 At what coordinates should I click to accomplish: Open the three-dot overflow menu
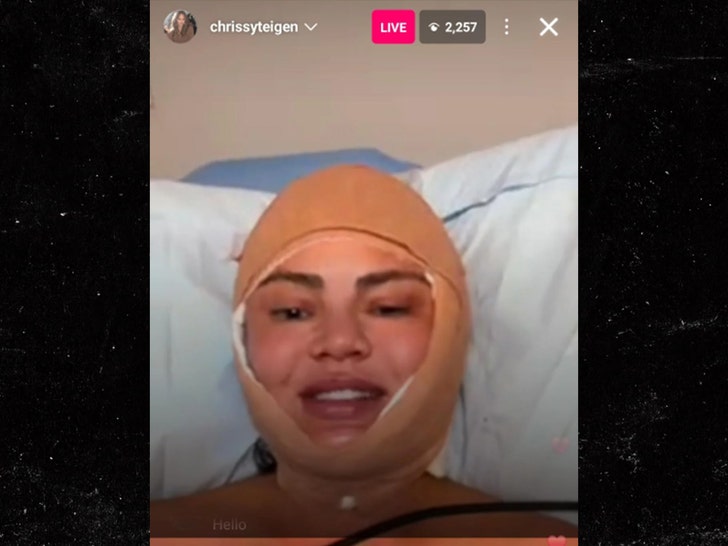pos(506,27)
